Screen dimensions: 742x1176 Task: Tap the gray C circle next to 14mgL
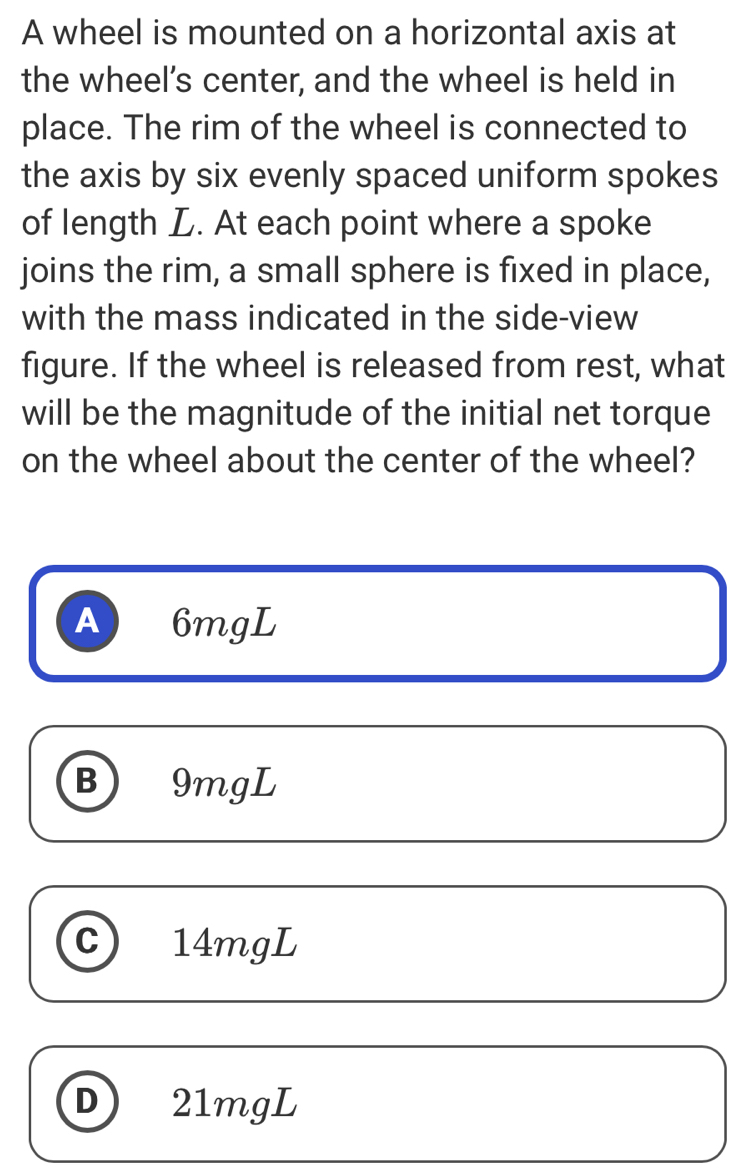pos(88,943)
